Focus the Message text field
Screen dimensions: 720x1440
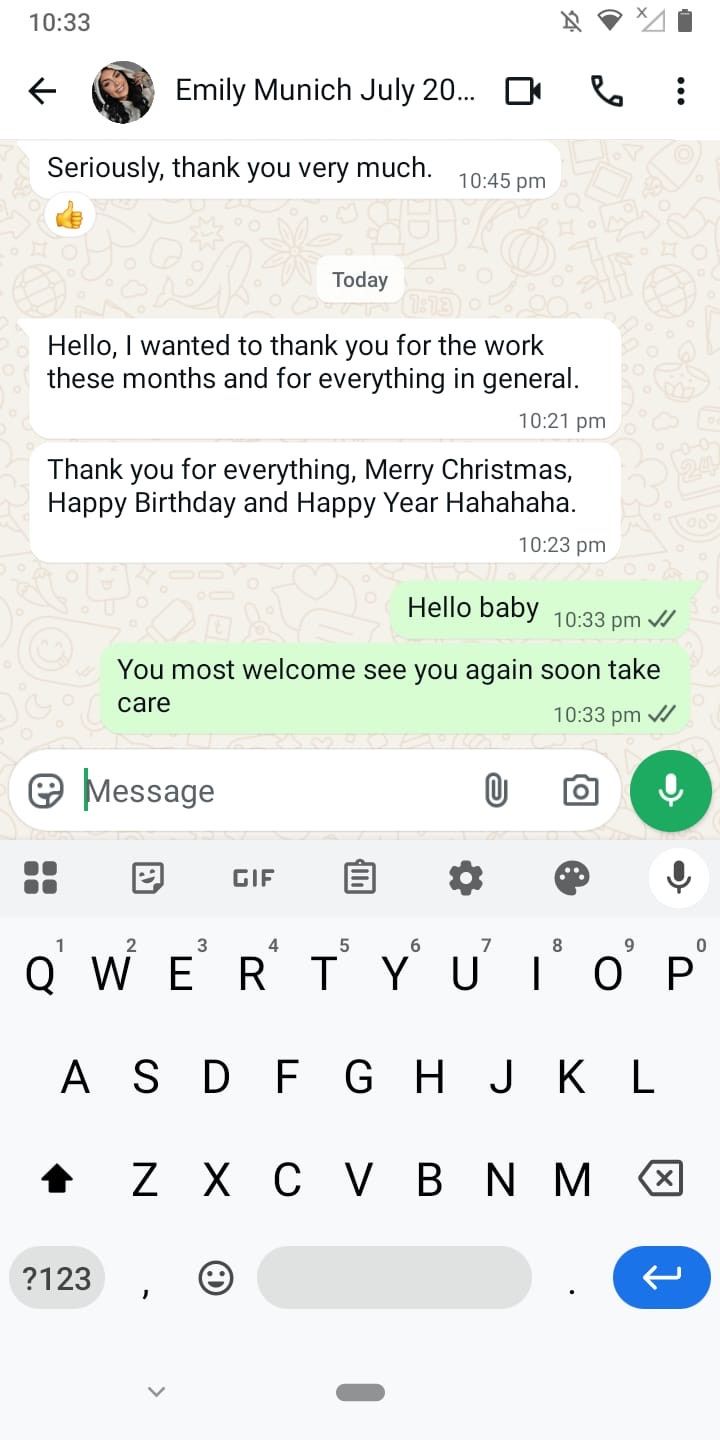(x=270, y=791)
